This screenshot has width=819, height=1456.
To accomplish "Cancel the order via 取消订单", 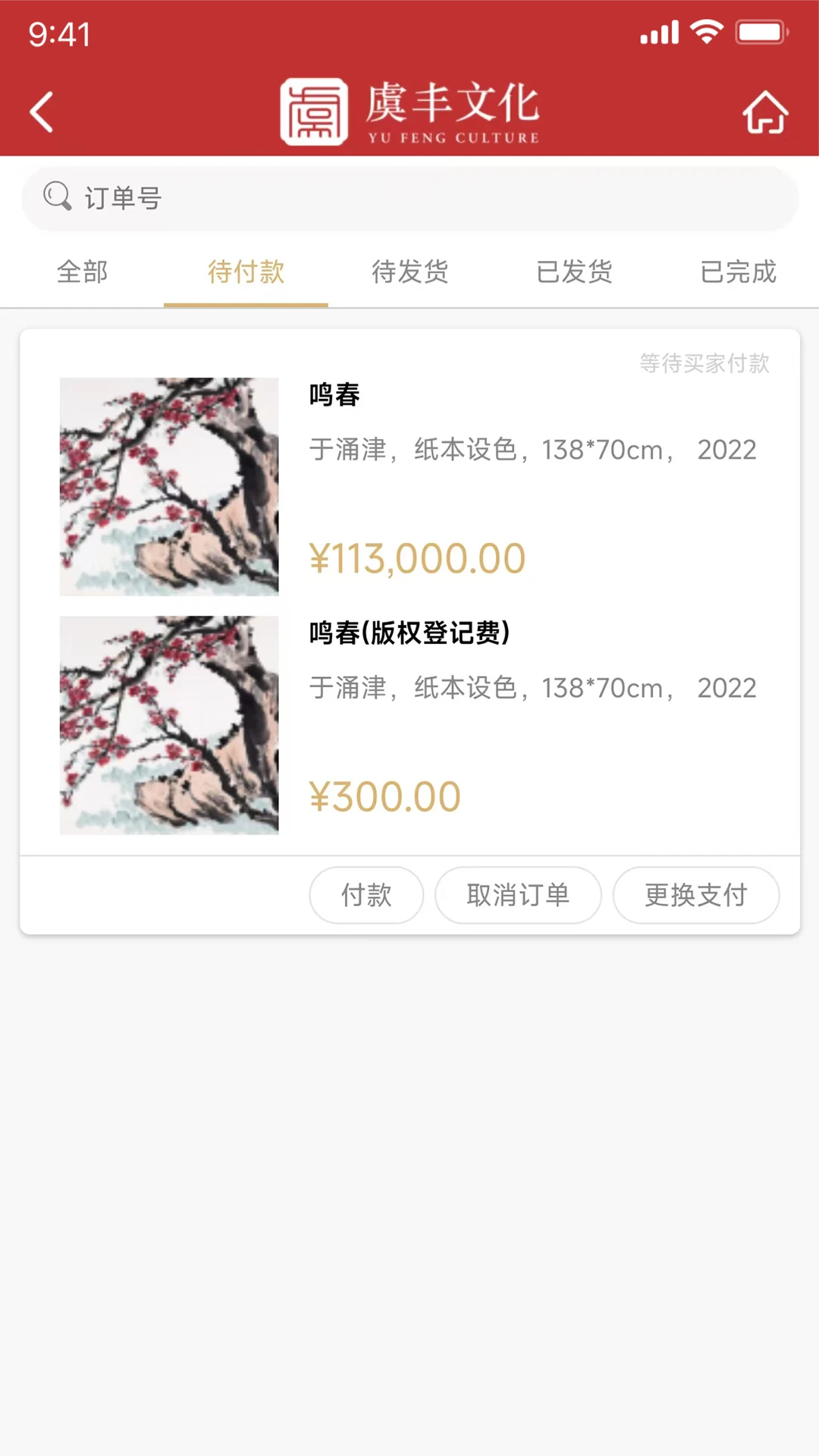I will (518, 896).
